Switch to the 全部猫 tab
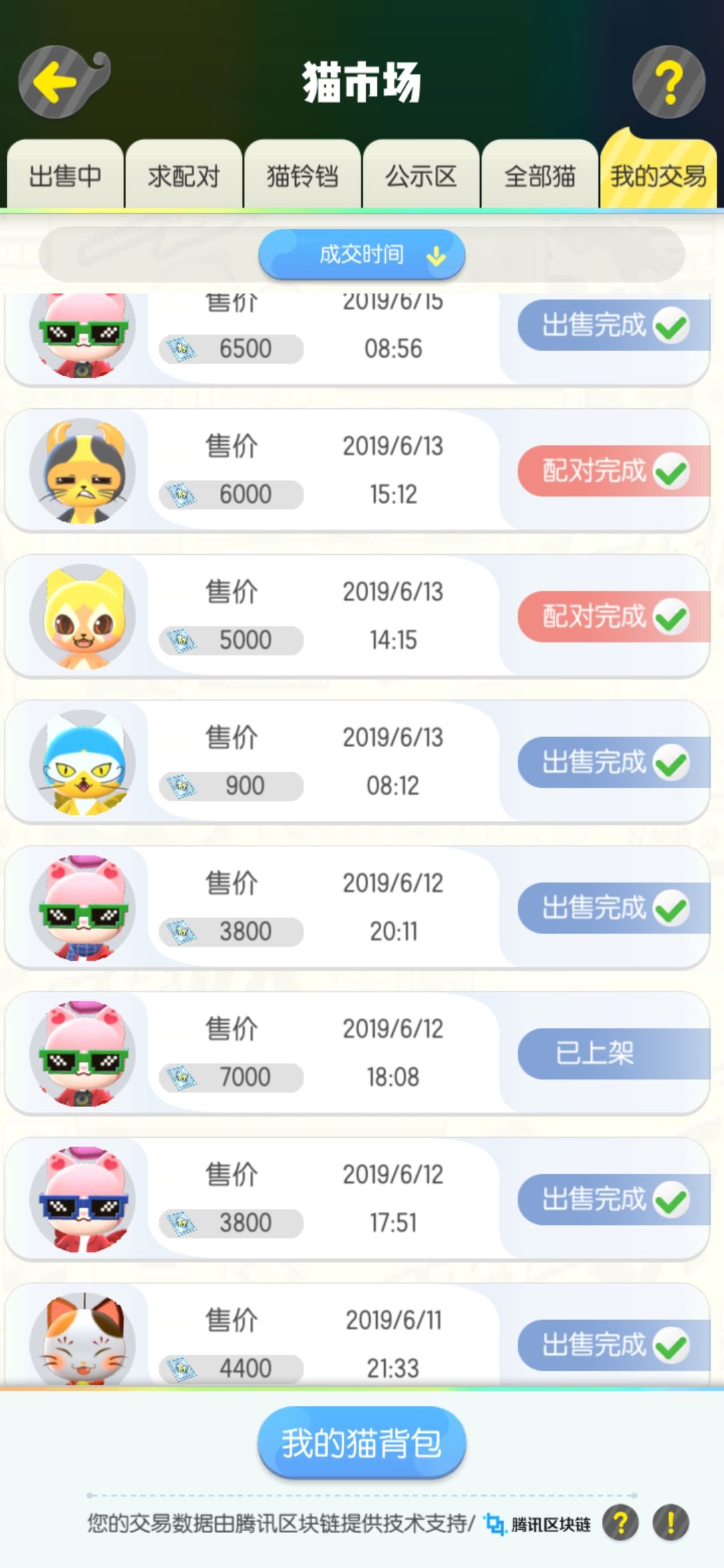Image resolution: width=724 pixels, height=1568 pixels. point(540,176)
